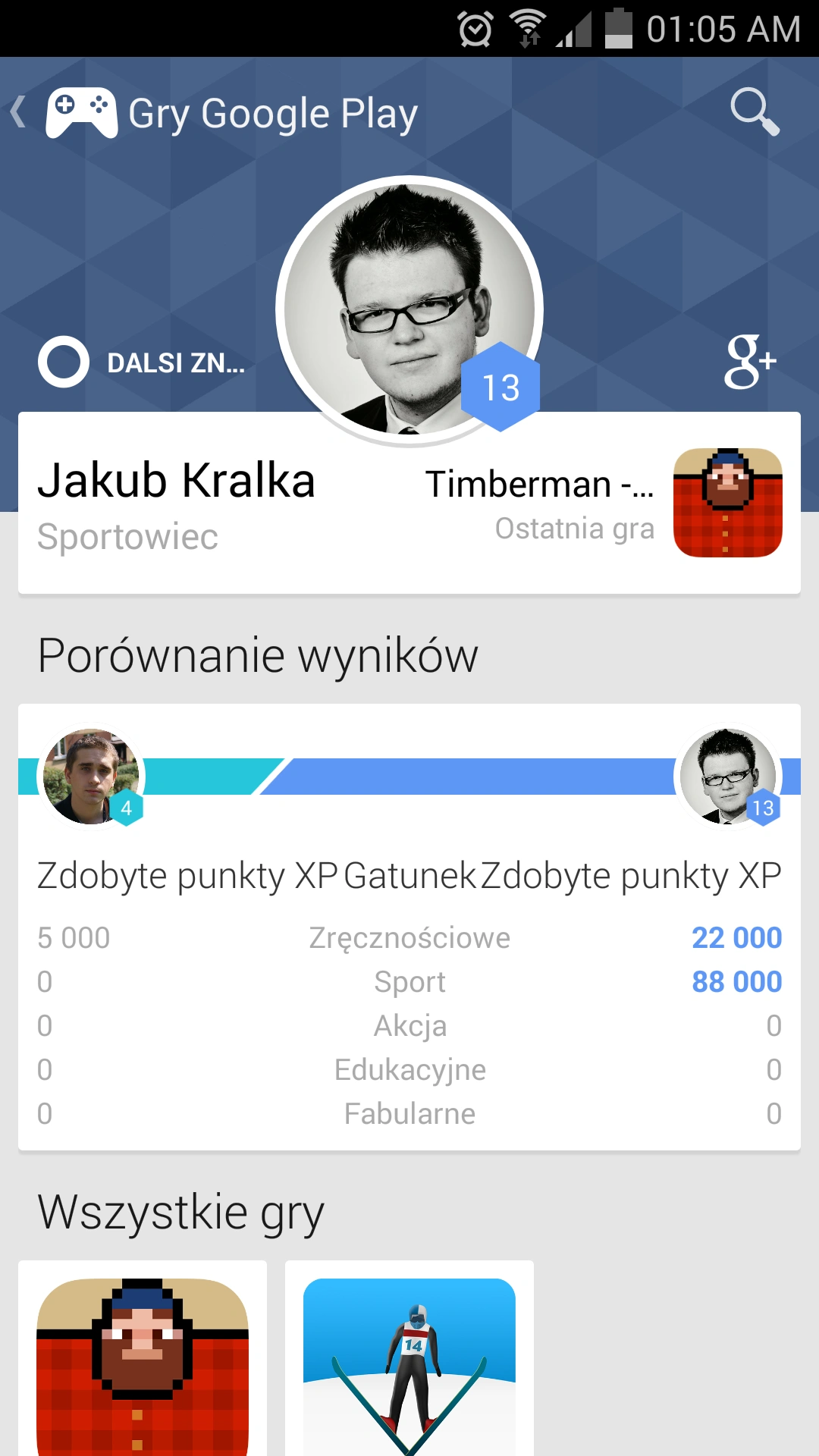Open the search magnifier icon

pyautogui.click(x=754, y=112)
